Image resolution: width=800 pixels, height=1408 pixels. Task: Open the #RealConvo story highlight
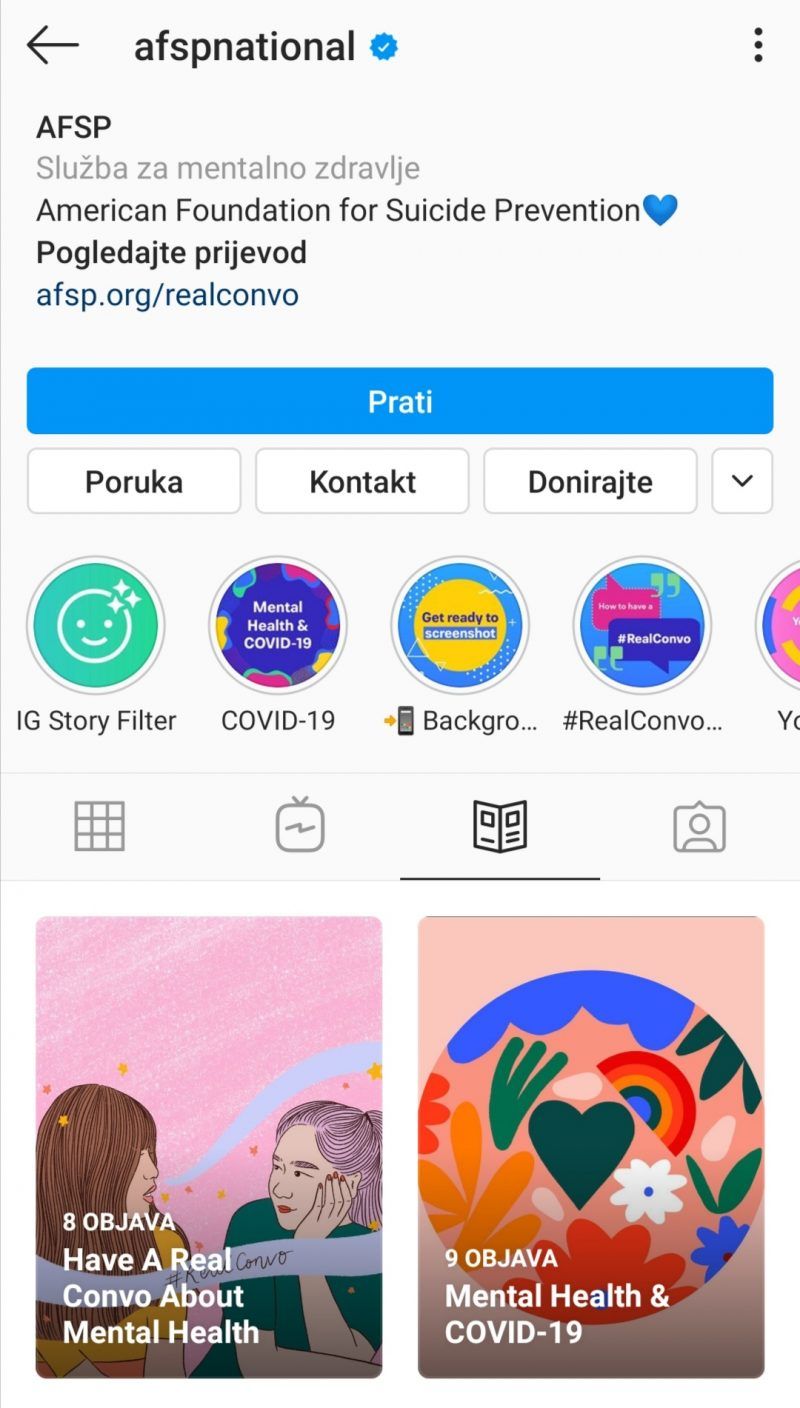point(643,626)
